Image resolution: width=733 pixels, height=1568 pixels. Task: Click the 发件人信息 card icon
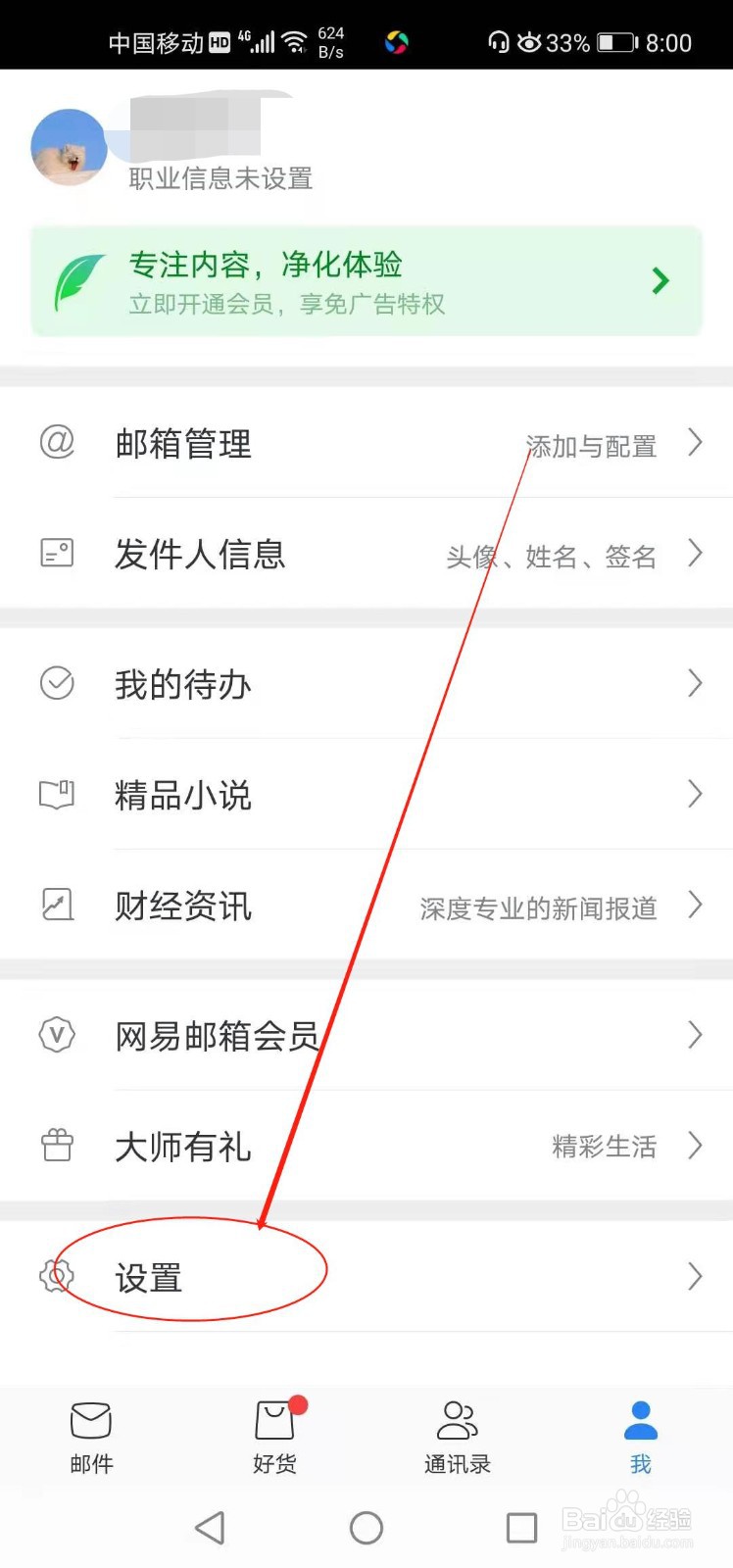(x=56, y=553)
